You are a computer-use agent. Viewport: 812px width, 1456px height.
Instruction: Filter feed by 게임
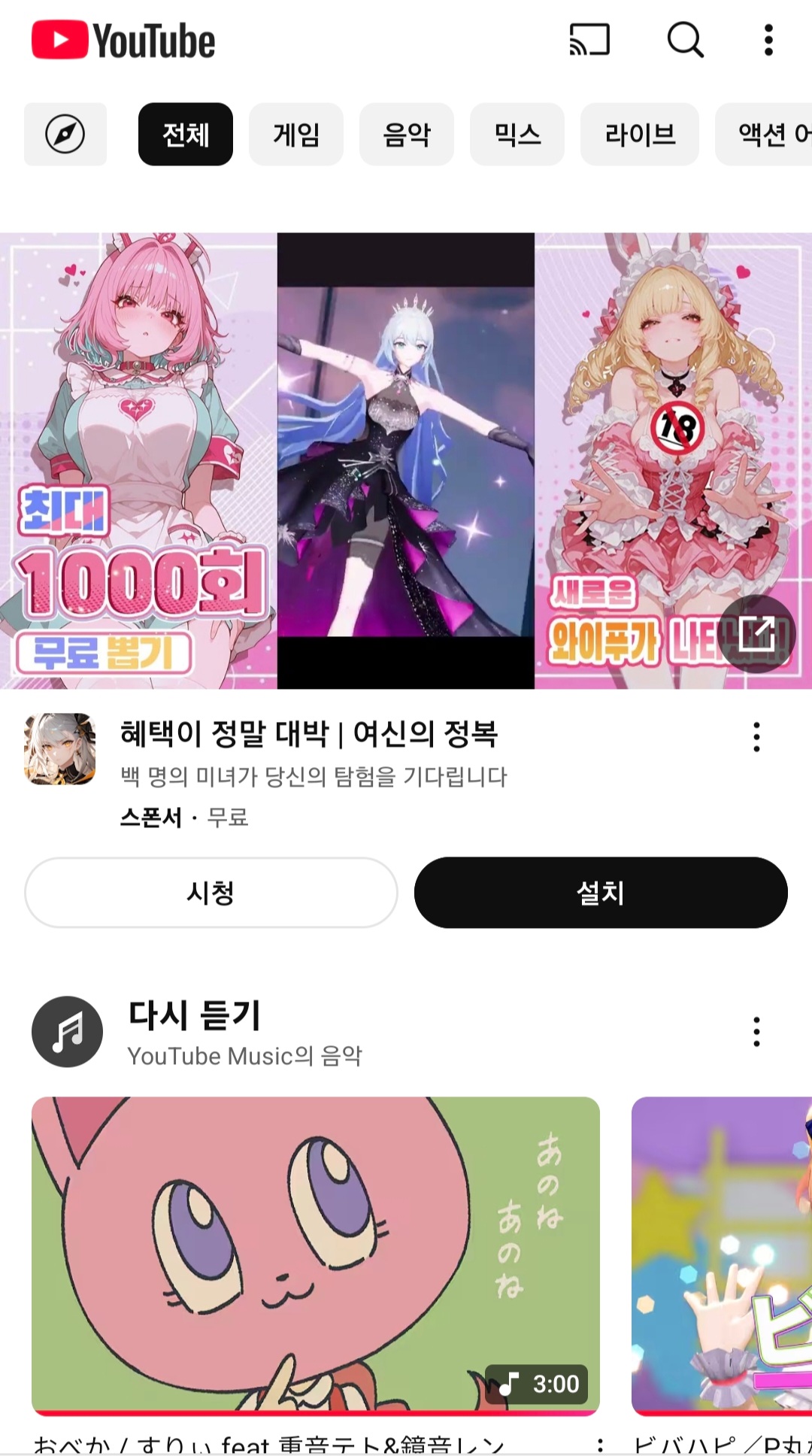point(296,135)
